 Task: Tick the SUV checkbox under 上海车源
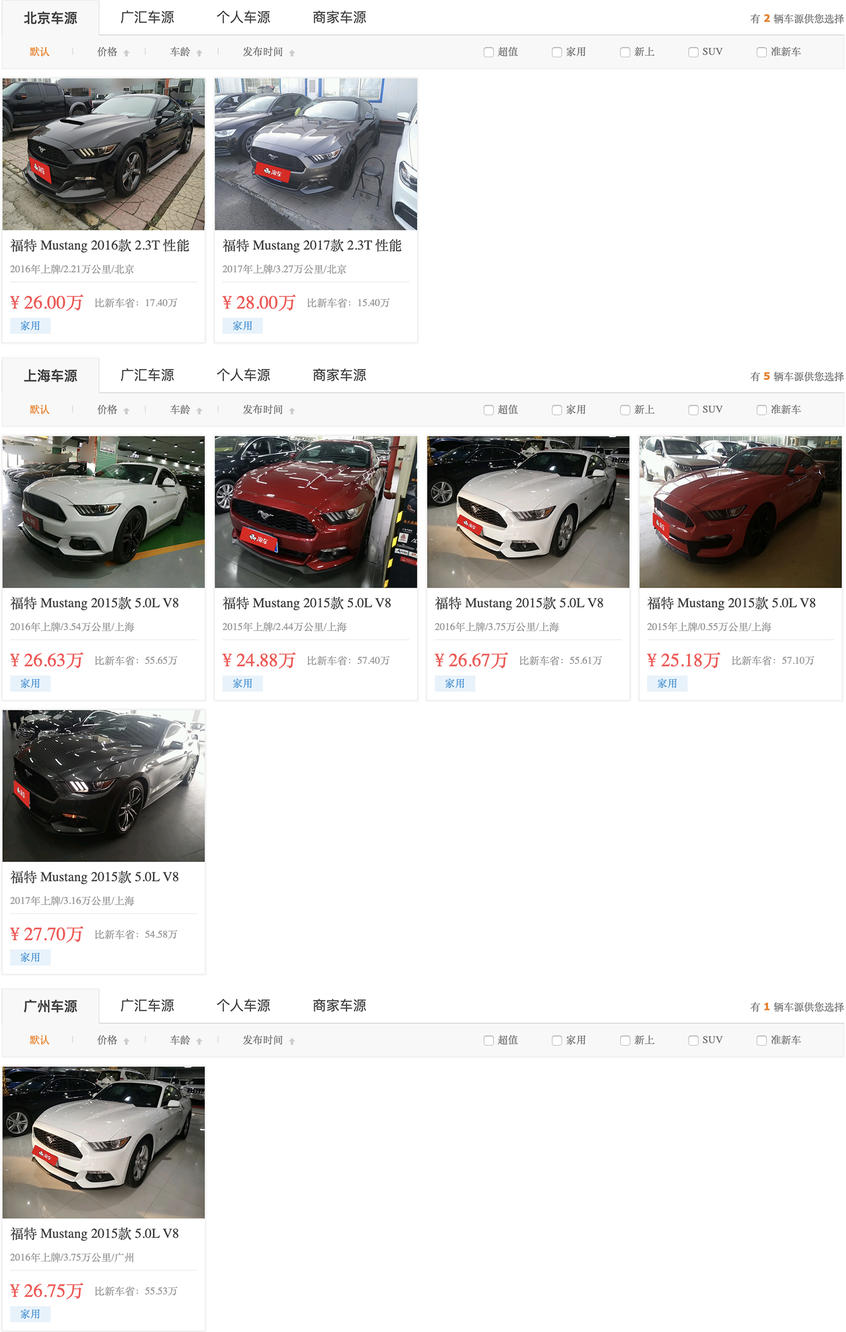pos(693,410)
